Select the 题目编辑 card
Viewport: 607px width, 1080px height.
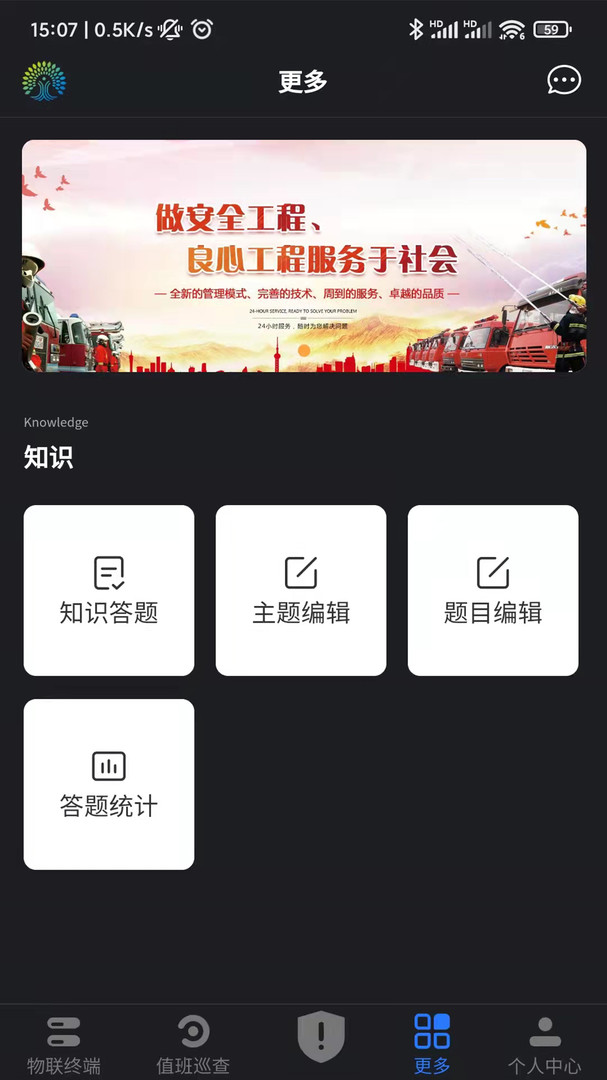pyautogui.click(x=493, y=590)
